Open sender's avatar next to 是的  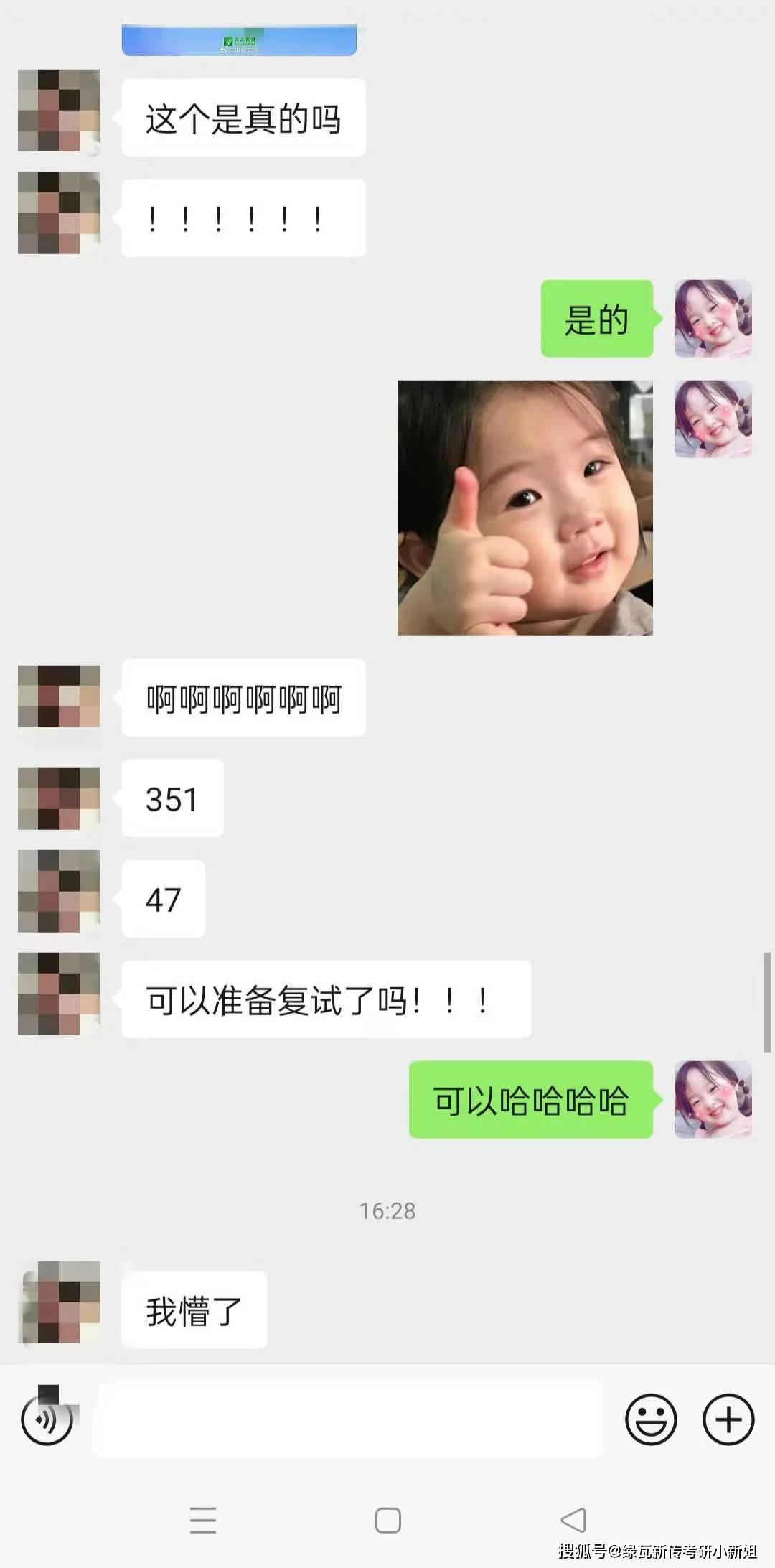[x=713, y=319]
